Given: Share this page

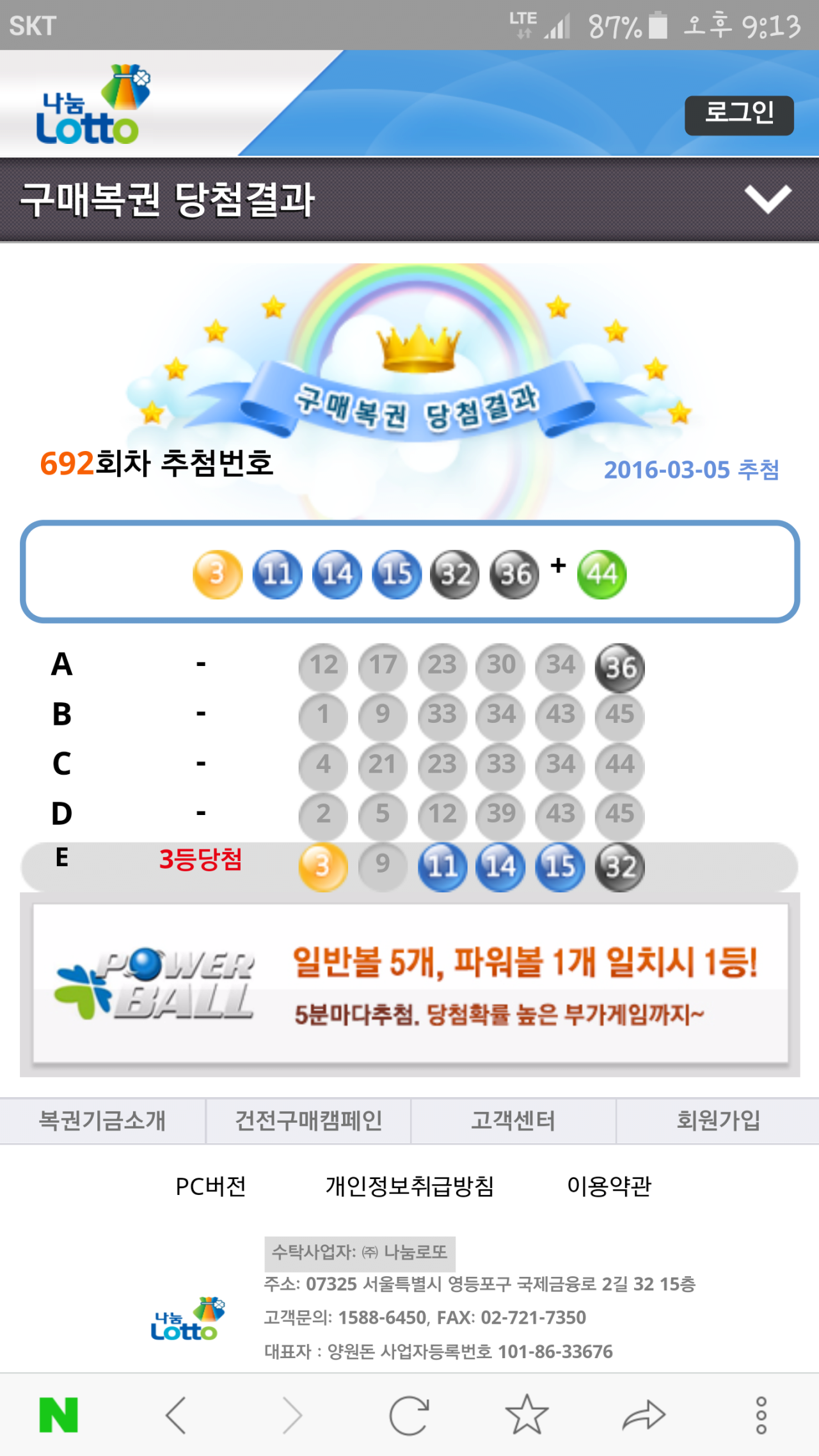Looking at the screenshot, I should (x=644, y=1415).
